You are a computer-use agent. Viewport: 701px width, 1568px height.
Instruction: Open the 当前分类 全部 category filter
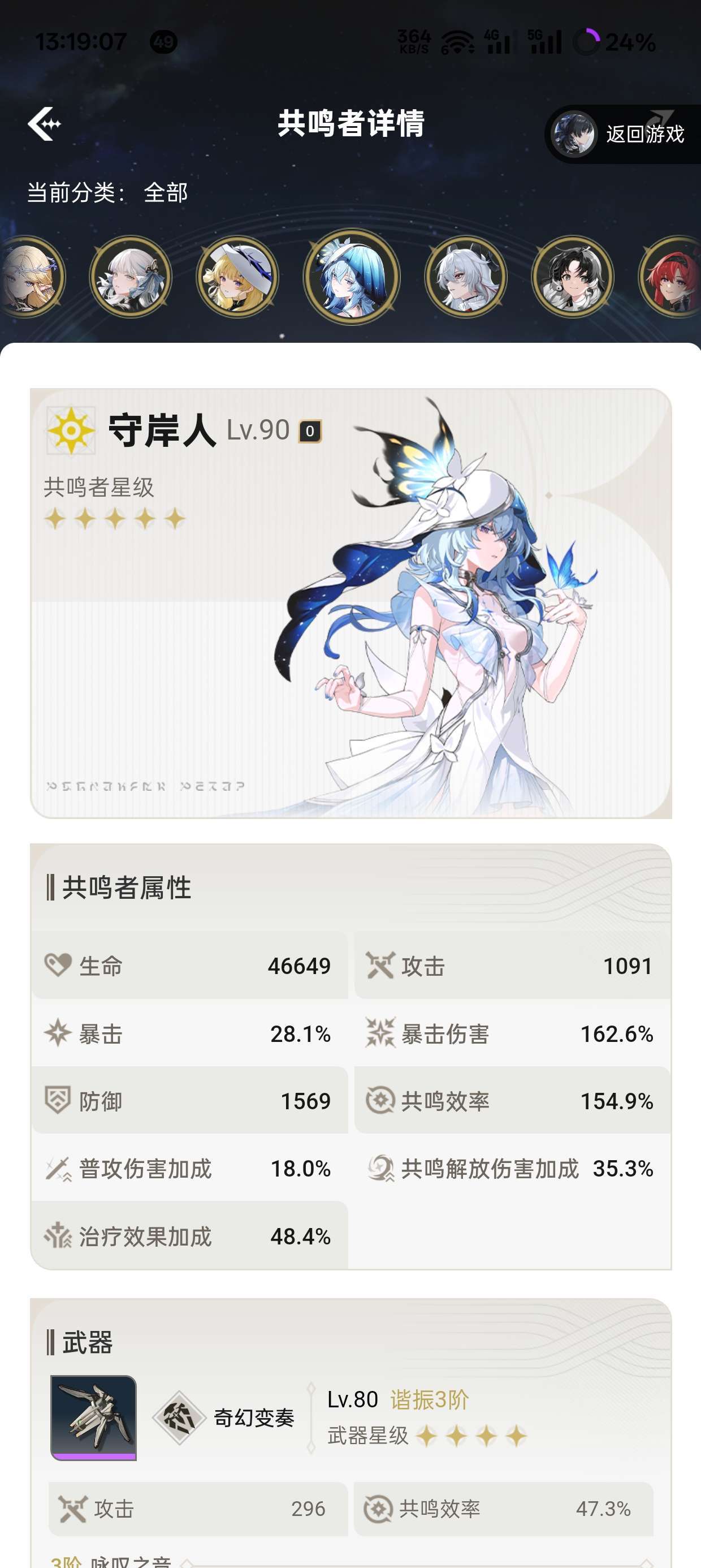[107, 192]
